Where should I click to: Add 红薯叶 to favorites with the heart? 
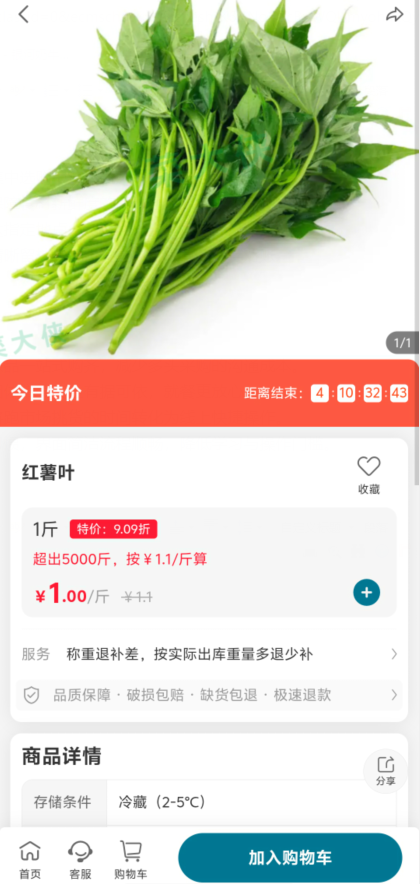369,475
